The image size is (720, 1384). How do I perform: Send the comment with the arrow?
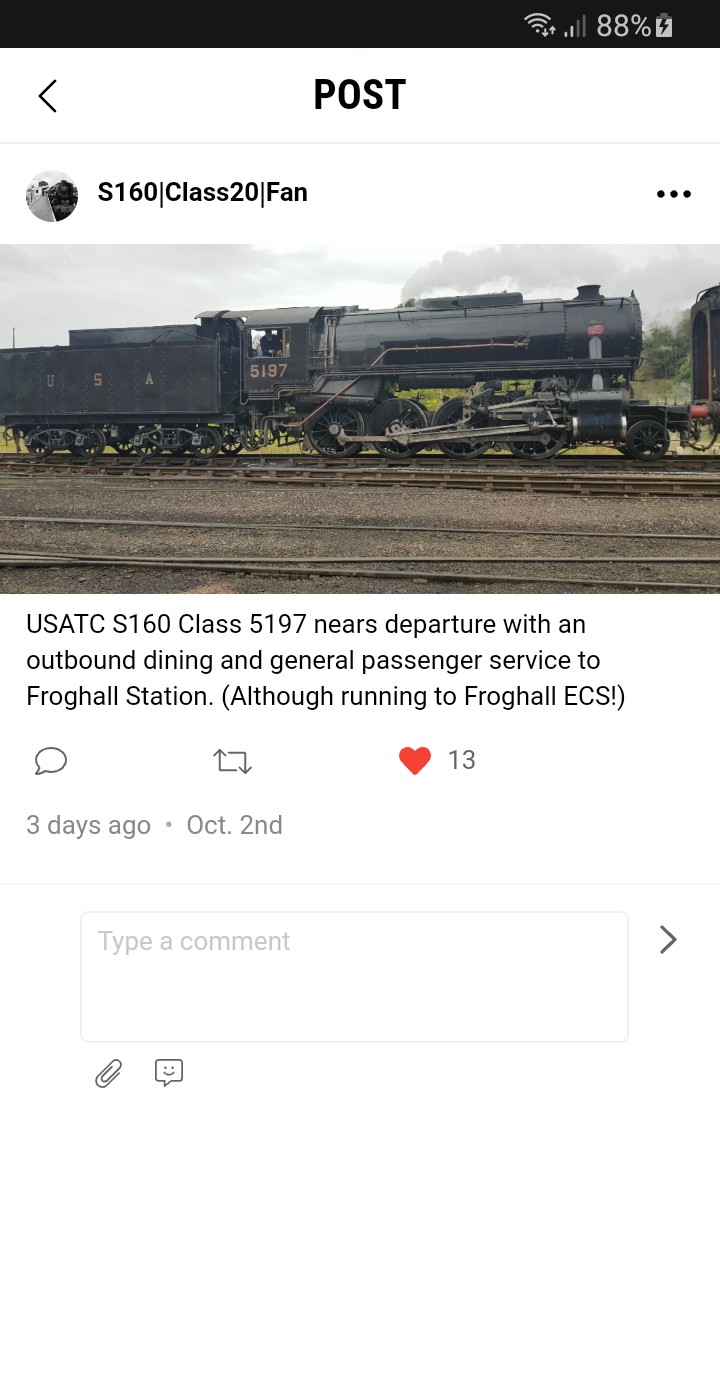(668, 940)
